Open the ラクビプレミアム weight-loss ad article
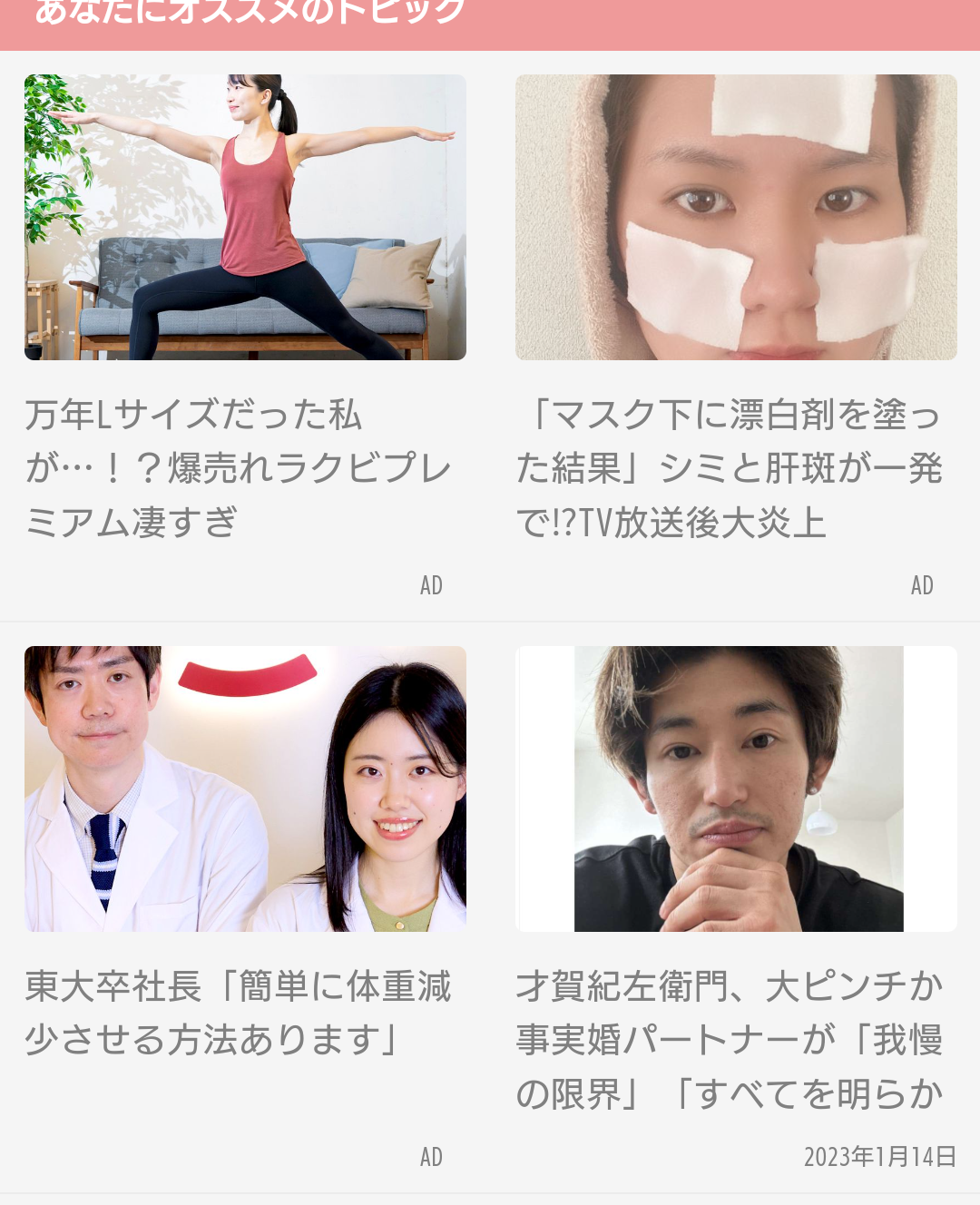Screen dimensions: 980x1205 pyautogui.click(x=240, y=467)
